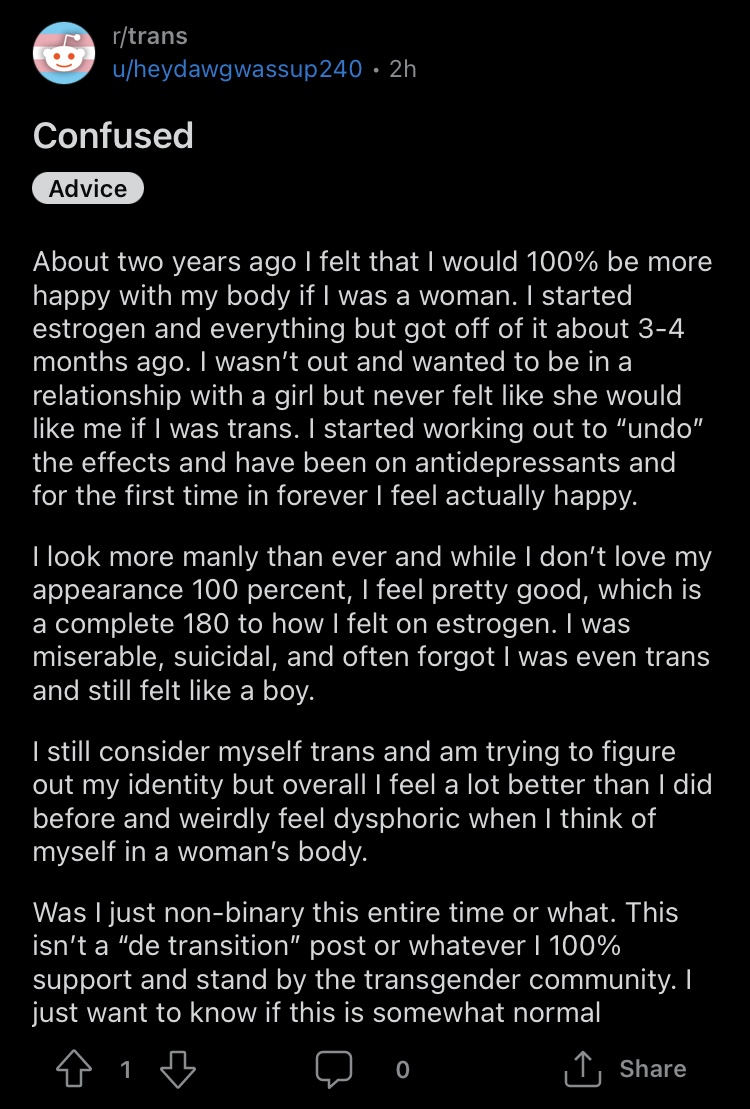This screenshot has height=1109, width=750.
Task: Tap the Advice flair chip
Action: coord(88,189)
